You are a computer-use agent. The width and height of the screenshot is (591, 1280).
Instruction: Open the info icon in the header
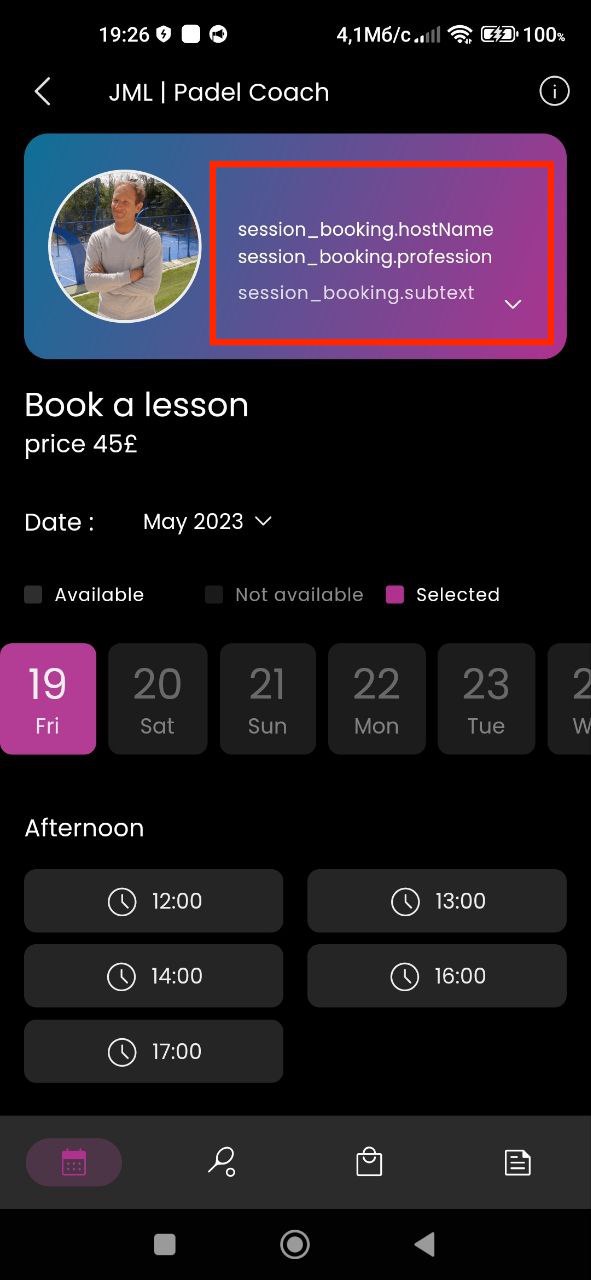coord(554,92)
